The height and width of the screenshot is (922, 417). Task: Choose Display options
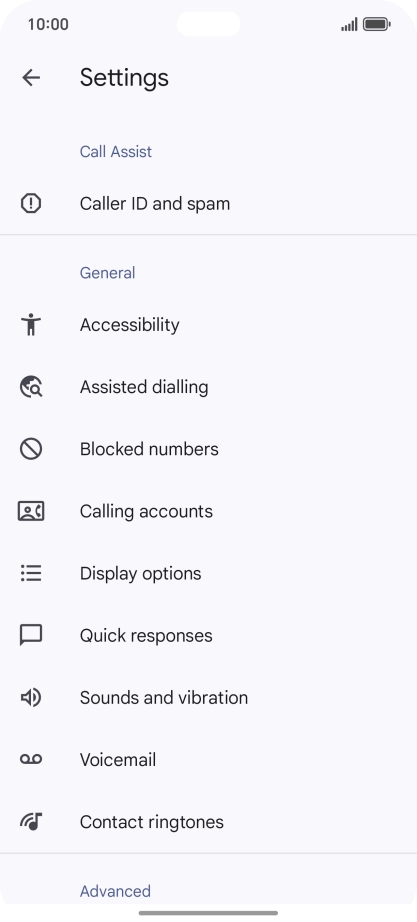[x=208, y=573]
